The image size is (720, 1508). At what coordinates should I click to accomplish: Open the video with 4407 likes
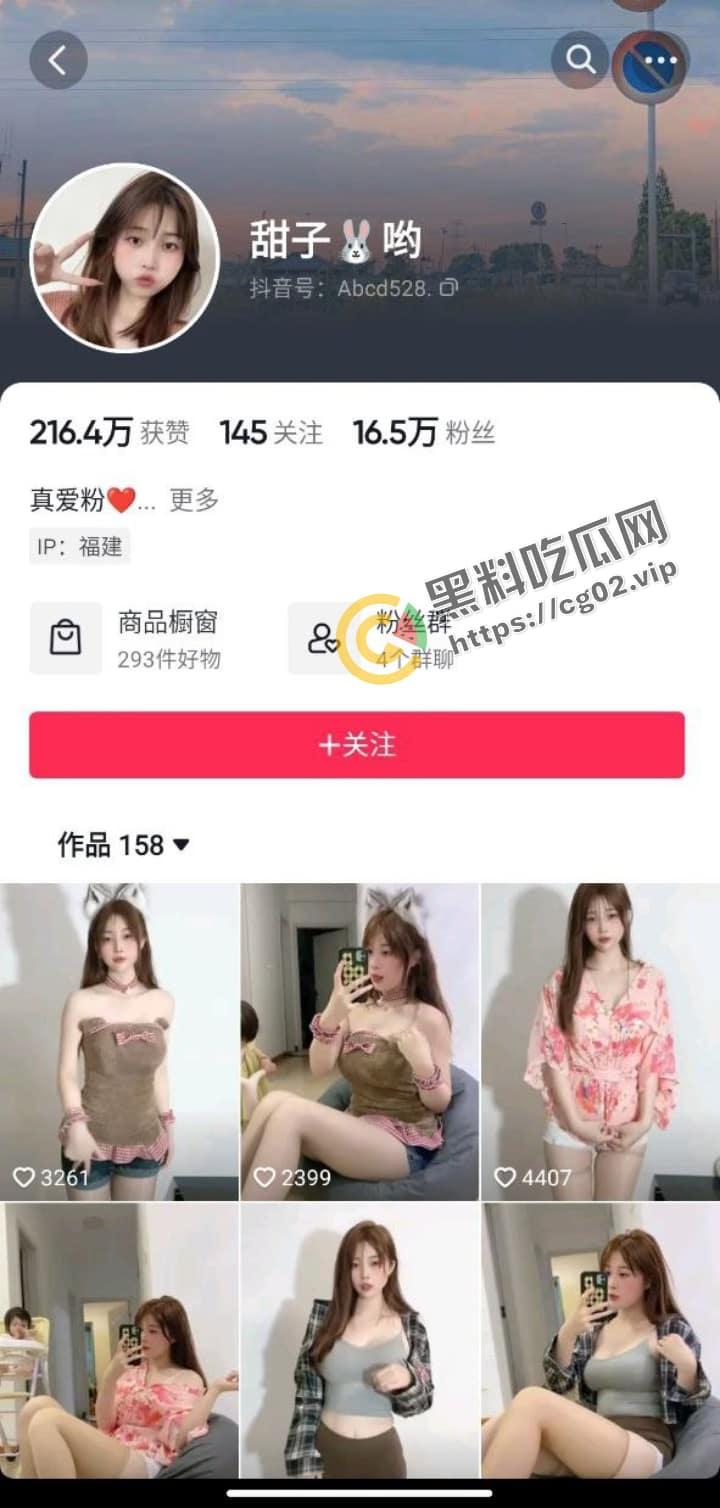pyautogui.click(x=600, y=1040)
